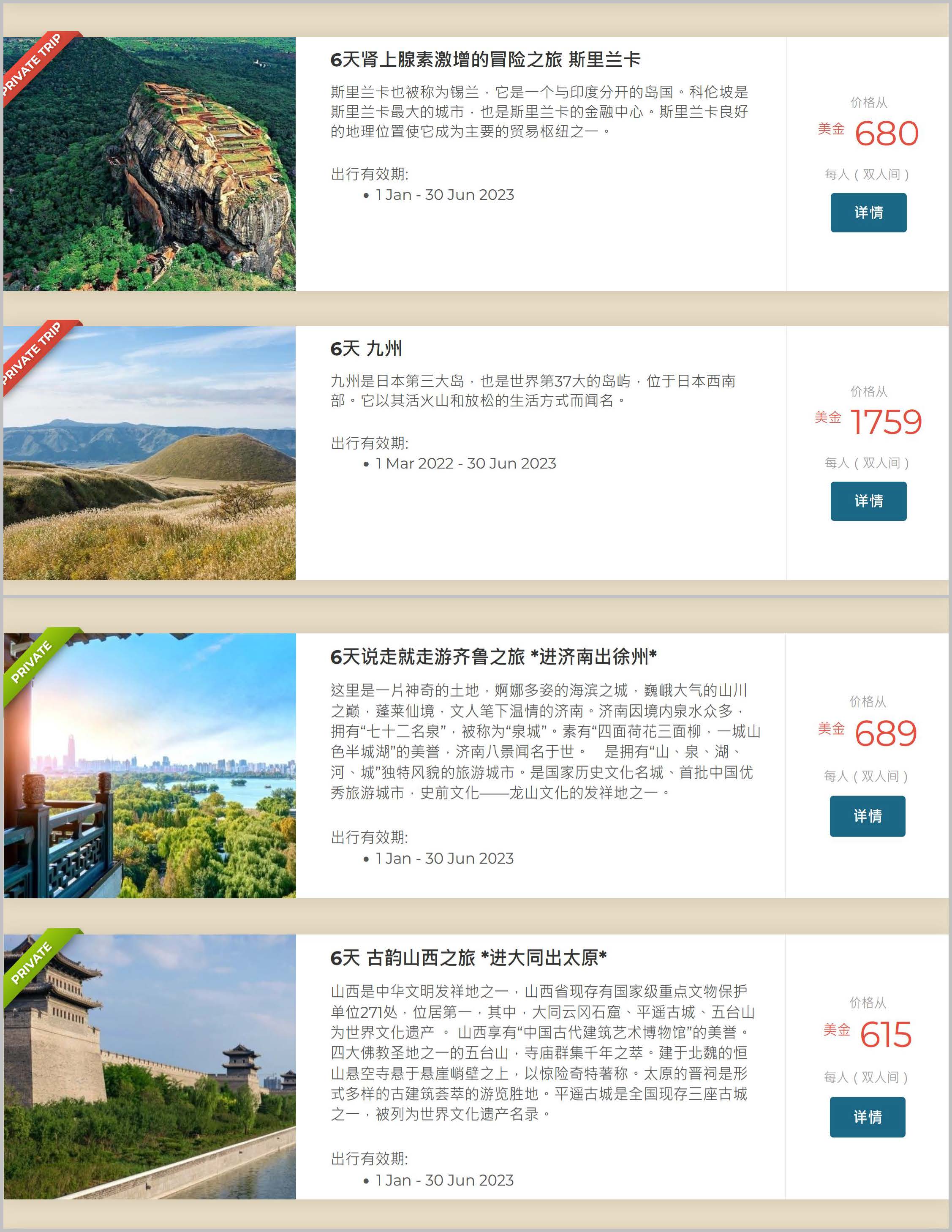Open the Sri Lanka Sigiriya rock photo
952x1232 pixels.
(x=150, y=164)
